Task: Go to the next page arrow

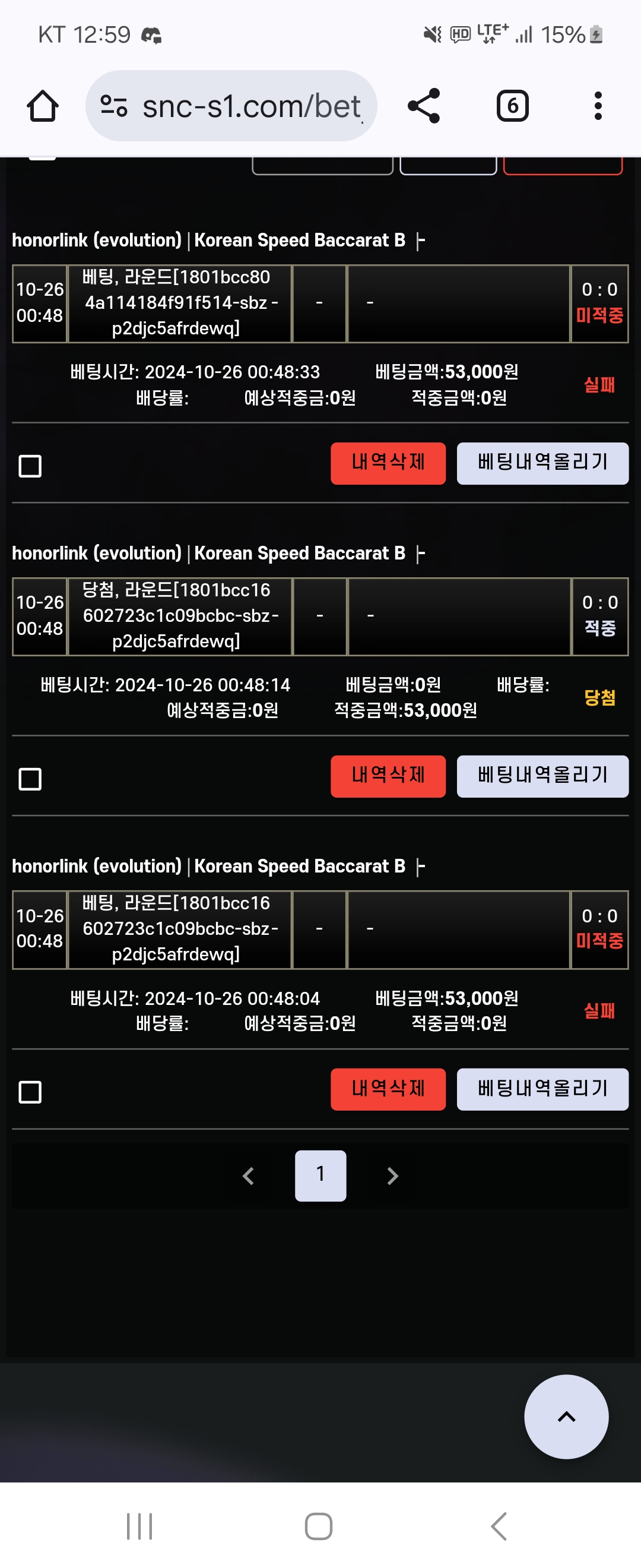Action: pos(393,1176)
